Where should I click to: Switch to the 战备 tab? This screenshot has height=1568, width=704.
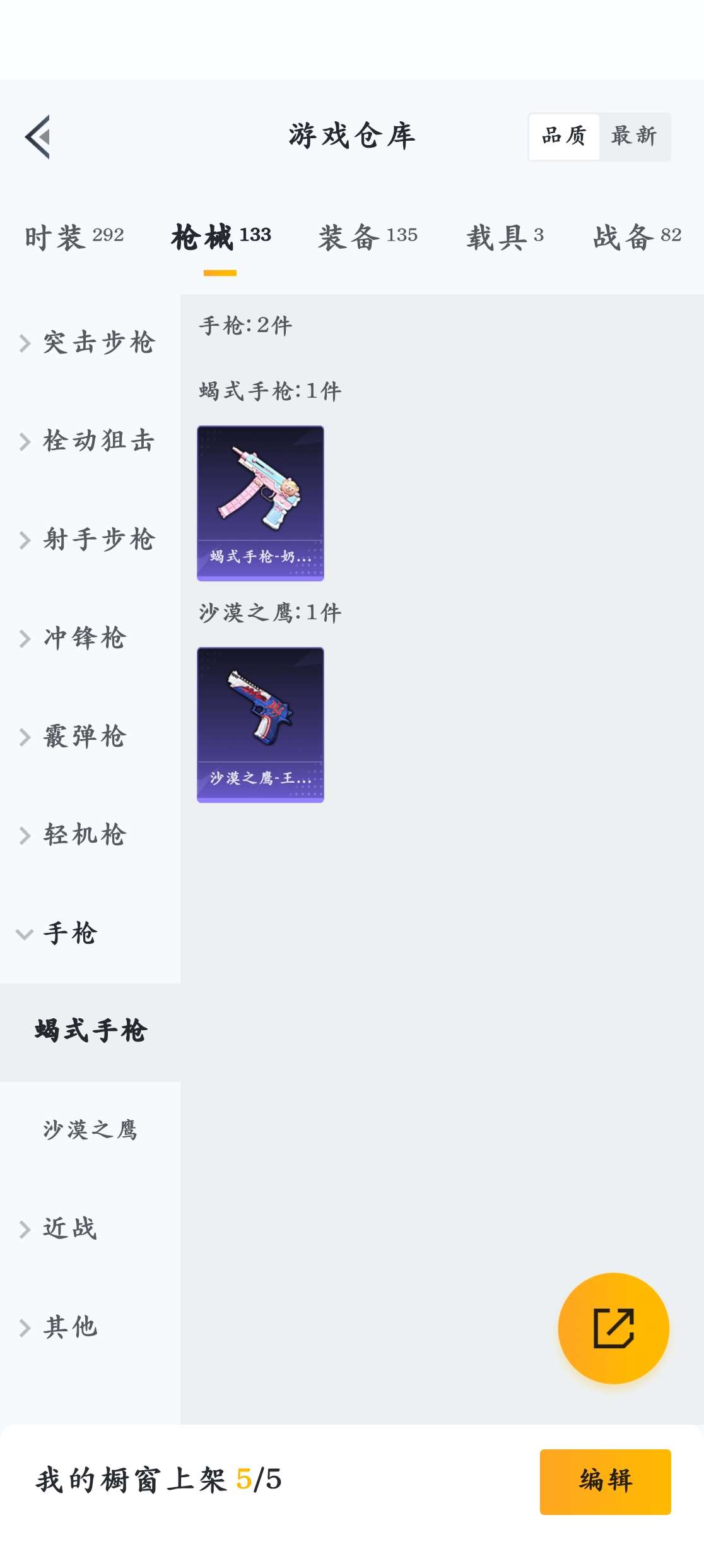pyautogui.click(x=637, y=237)
